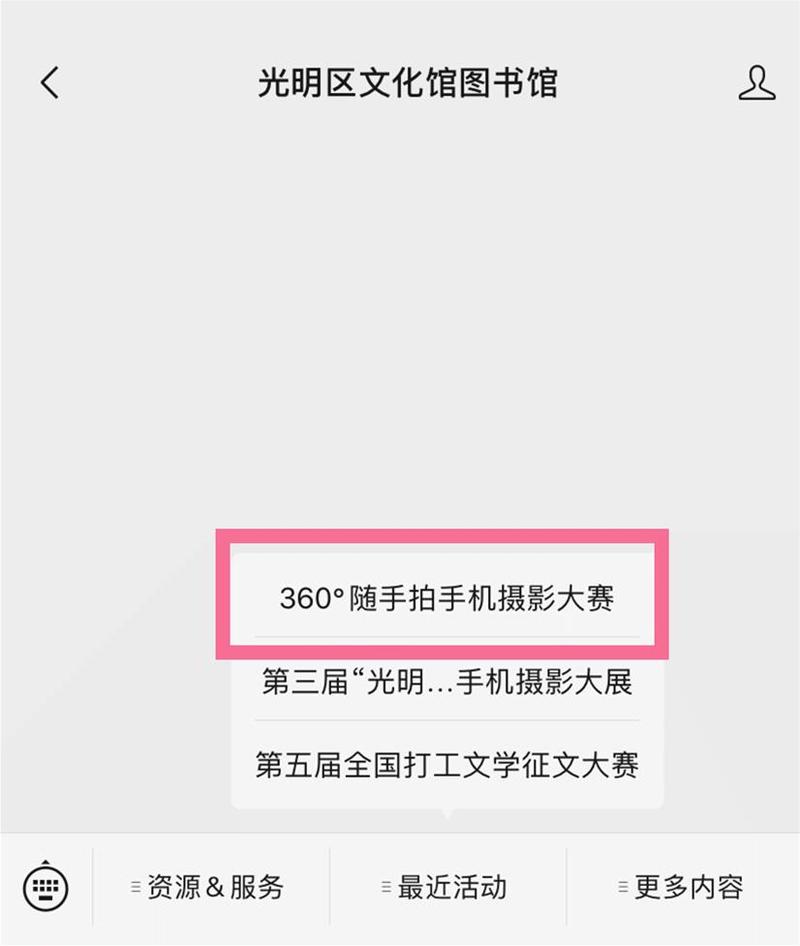Collapse the 最近活动 menu

(x=447, y=887)
